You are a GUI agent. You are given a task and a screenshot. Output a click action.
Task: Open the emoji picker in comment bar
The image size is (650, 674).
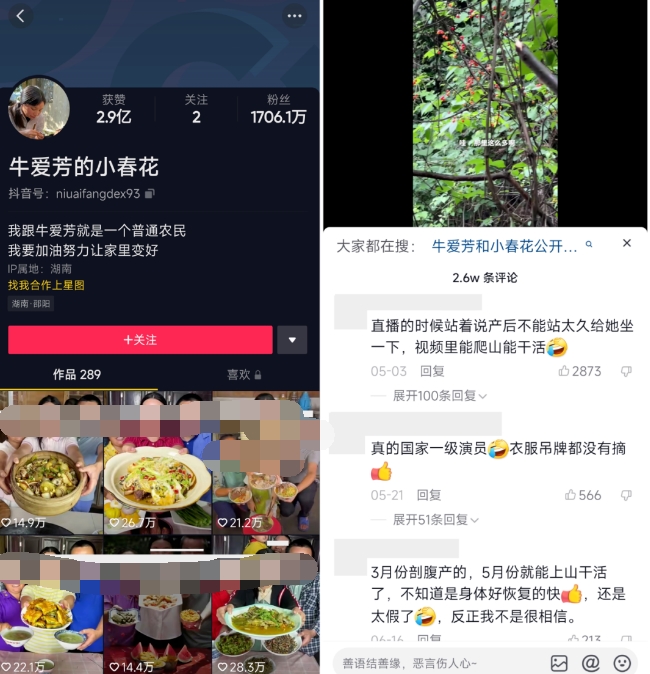622,662
